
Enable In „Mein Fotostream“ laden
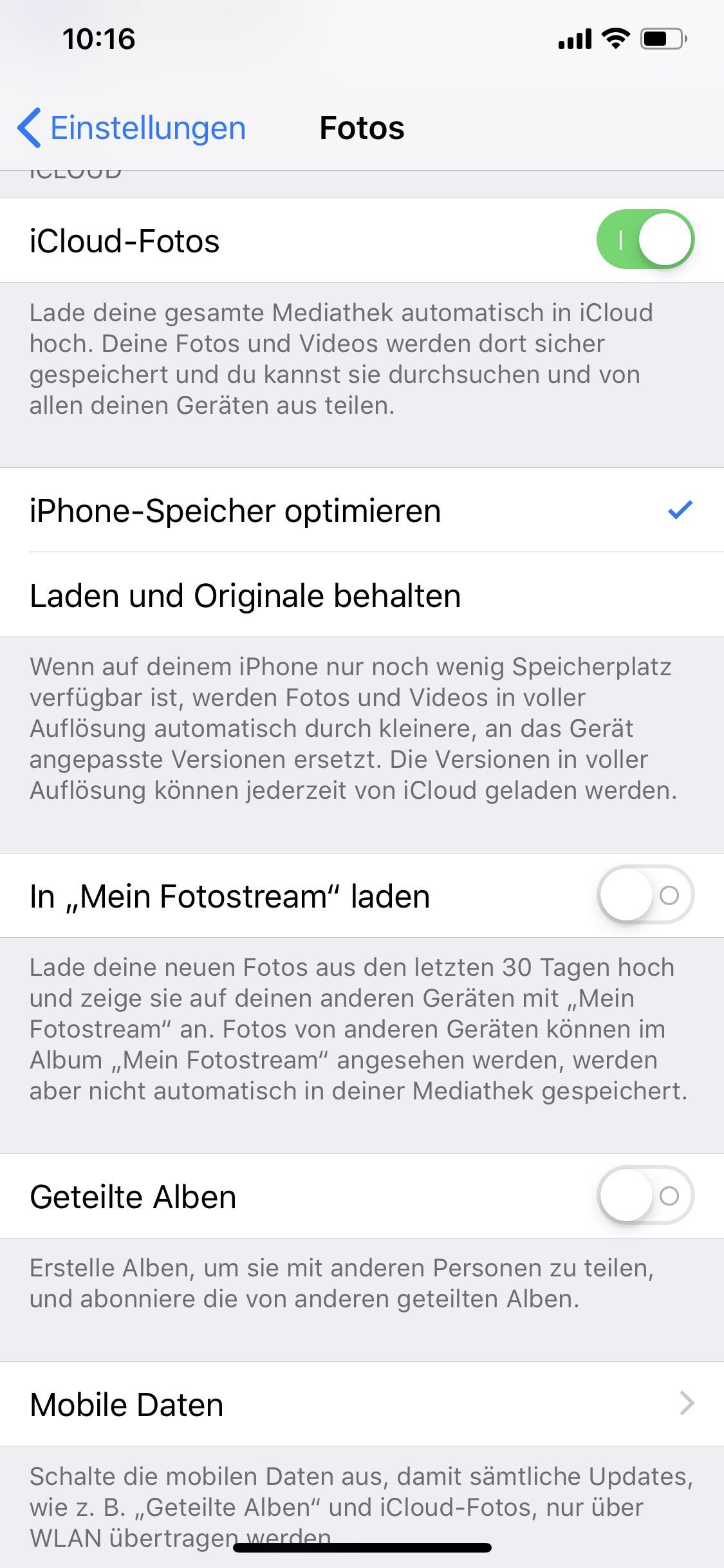coord(645,895)
